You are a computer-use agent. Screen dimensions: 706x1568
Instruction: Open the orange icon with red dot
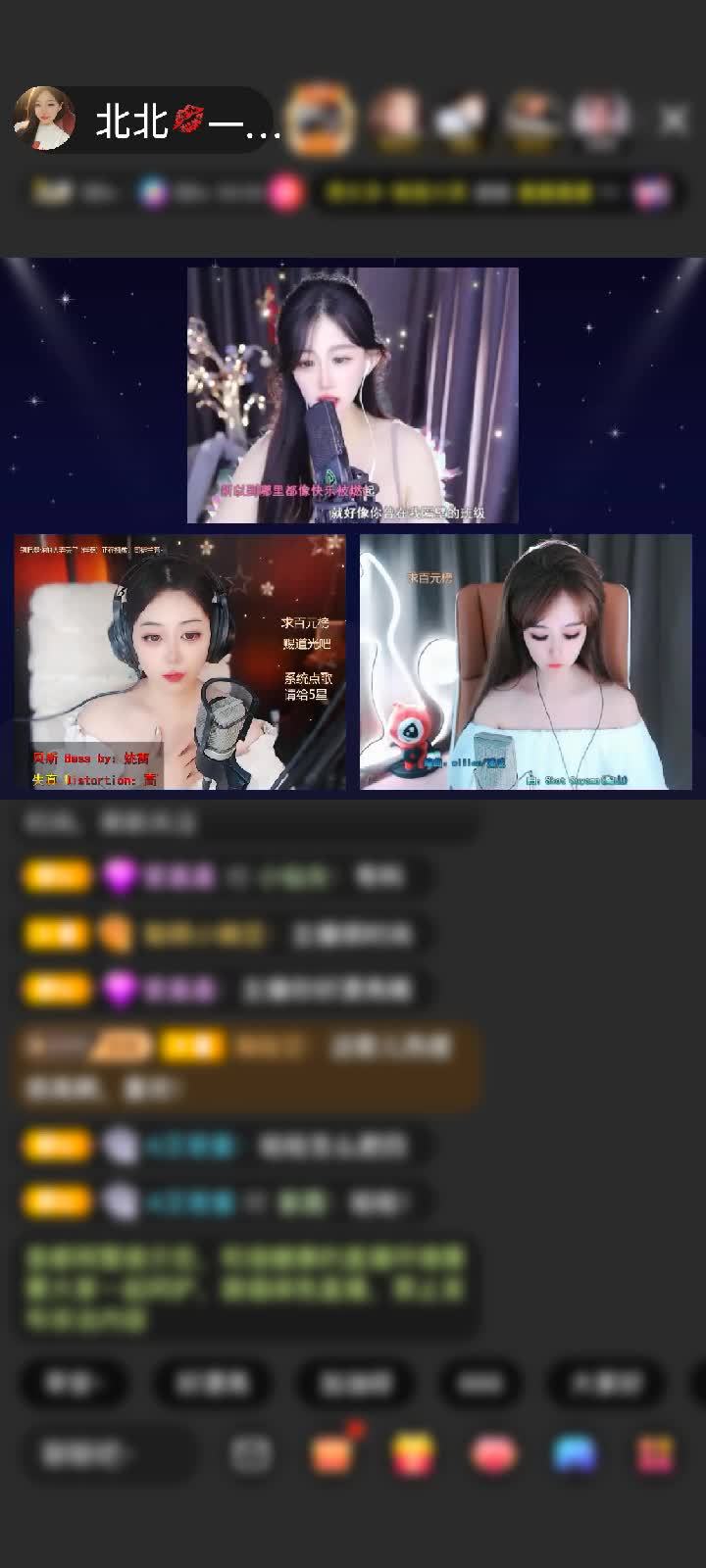332,1454
